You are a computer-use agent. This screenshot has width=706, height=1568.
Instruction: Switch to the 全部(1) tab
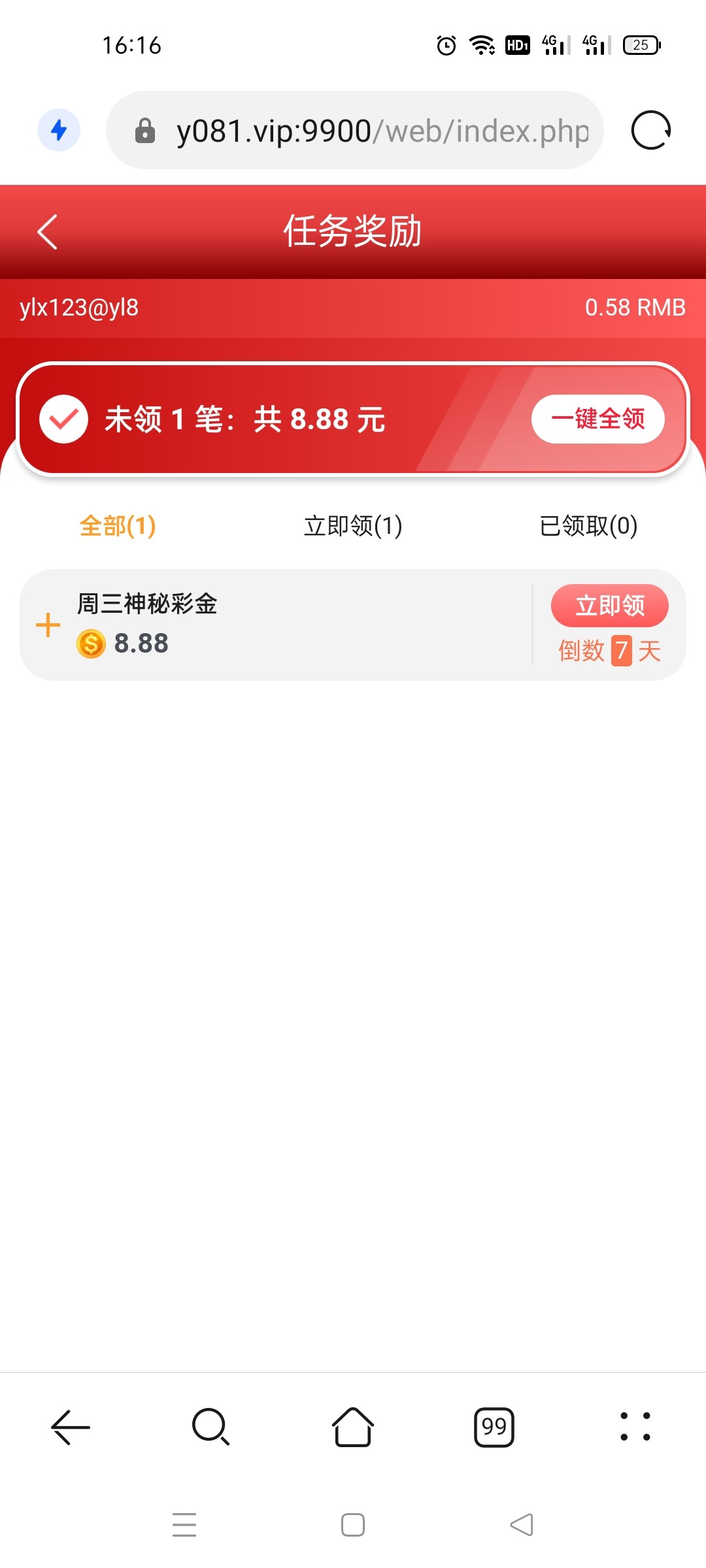click(118, 525)
